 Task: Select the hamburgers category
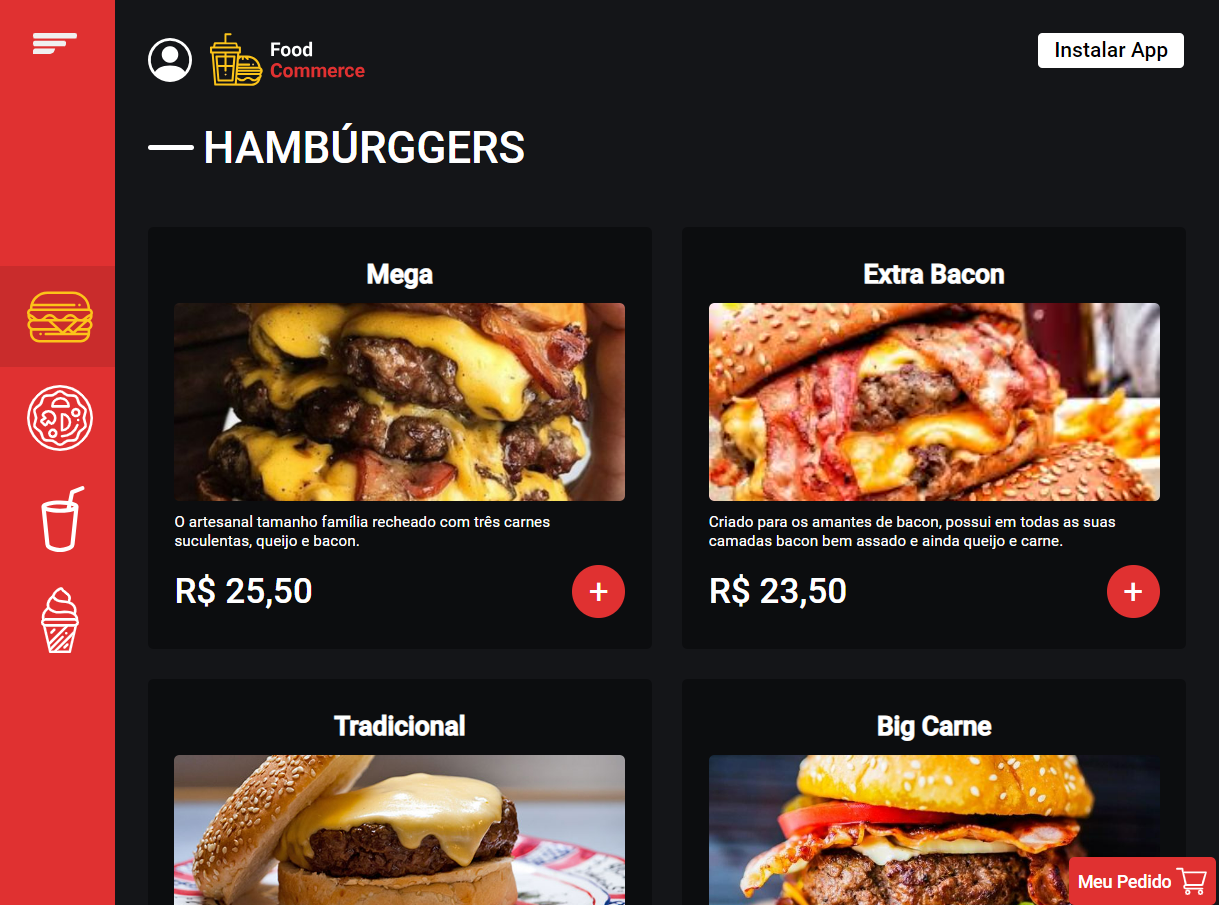point(59,317)
